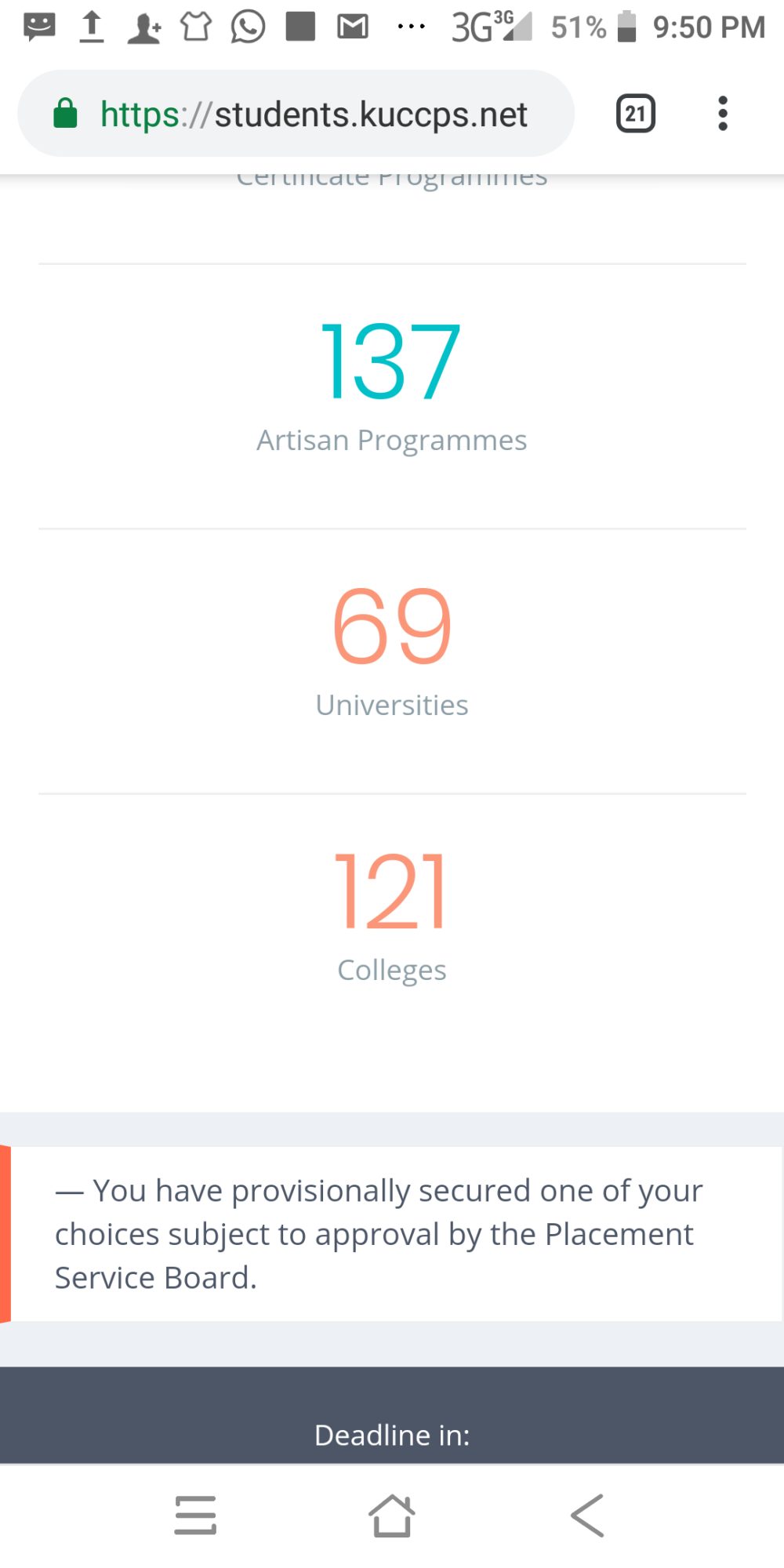The height and width of the screenshot is (1568, 784).
Task: Open the browser overflow menu
Action: pyautogui.click(x=723, y=114)
